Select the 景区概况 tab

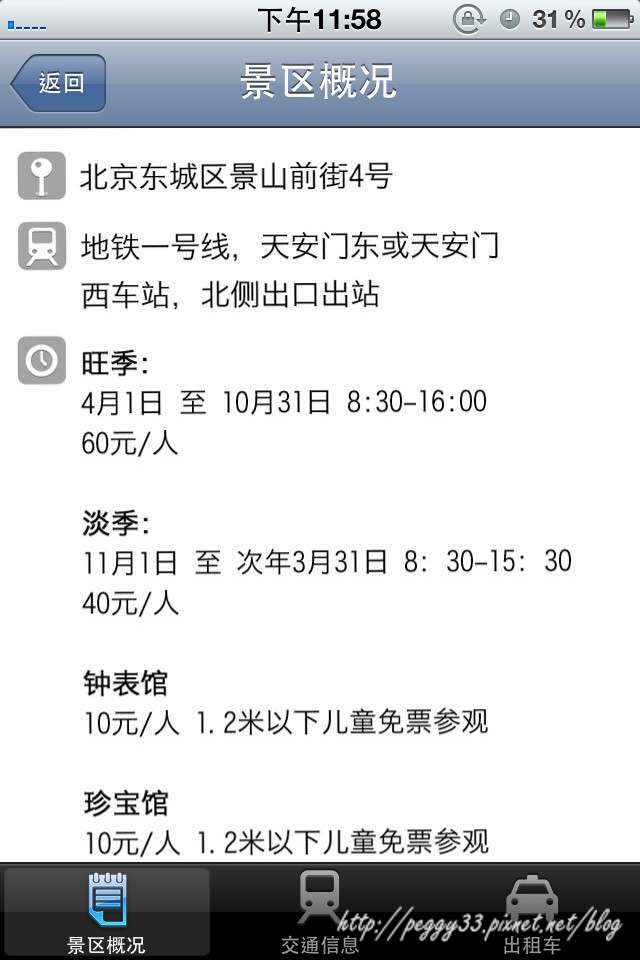(106, 912)
